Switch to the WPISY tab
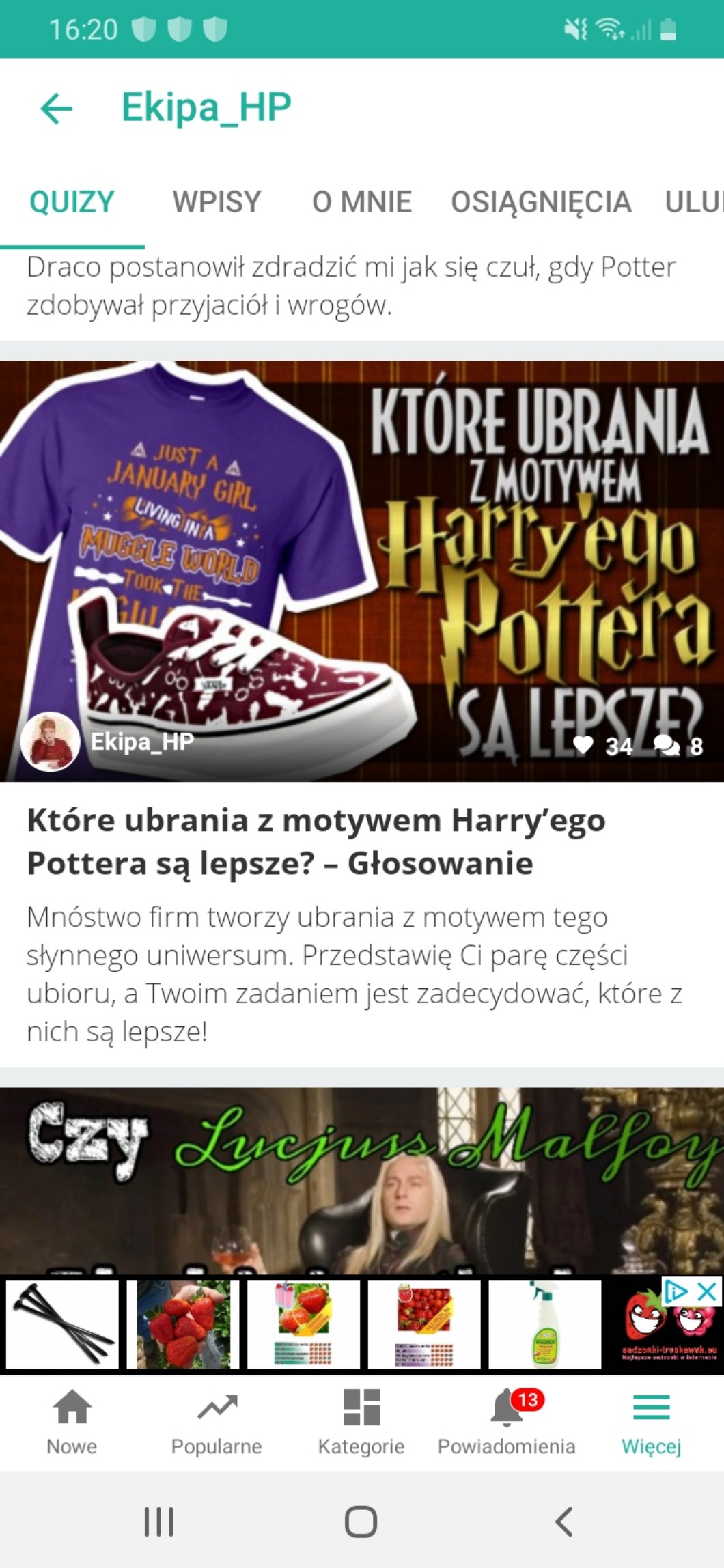Image resolution: width=724 pixels, height=1568 pixels. 217,202
